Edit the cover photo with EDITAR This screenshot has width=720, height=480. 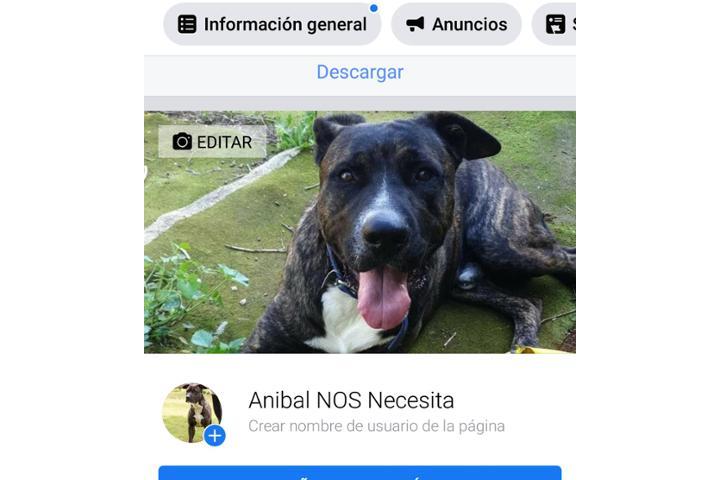click(212, 142)
